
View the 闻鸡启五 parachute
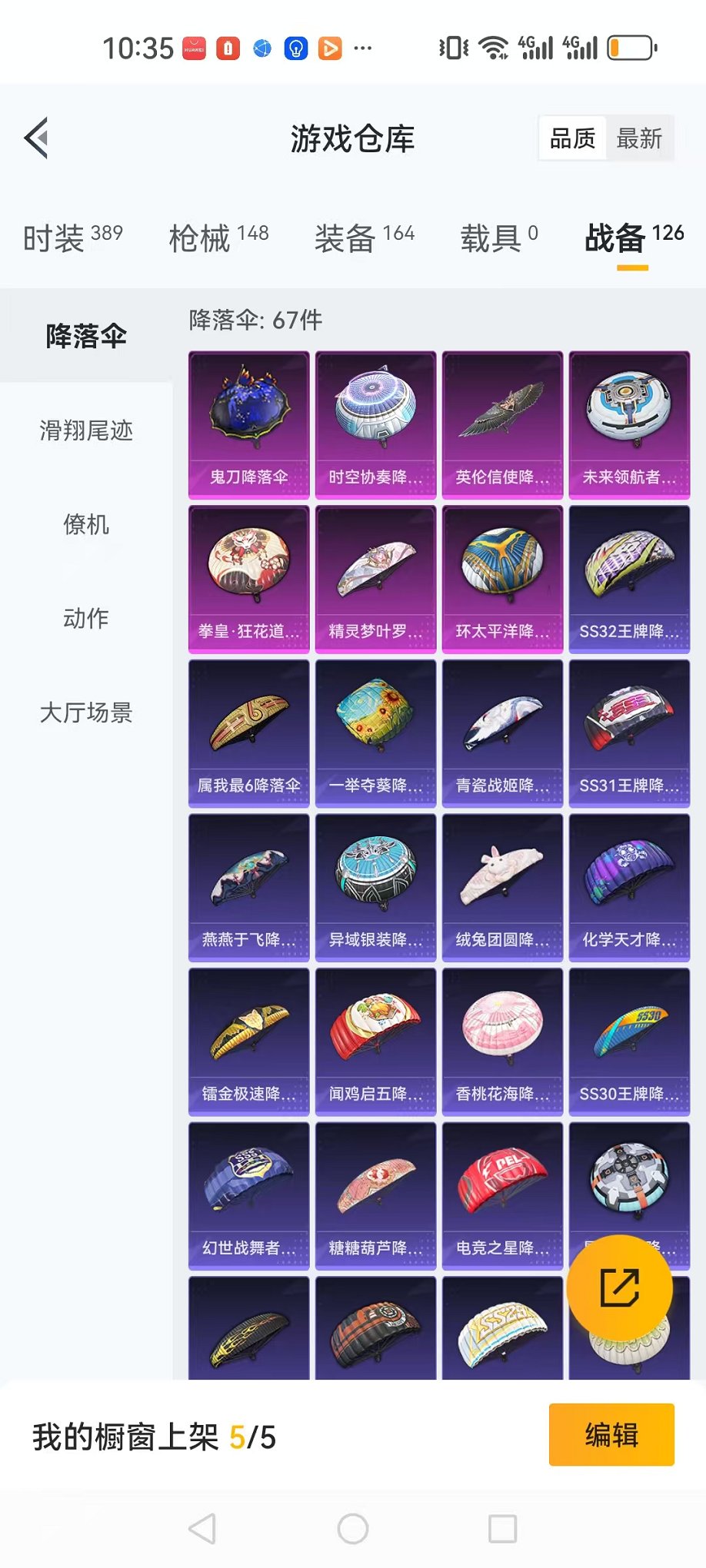[375, 1041]
